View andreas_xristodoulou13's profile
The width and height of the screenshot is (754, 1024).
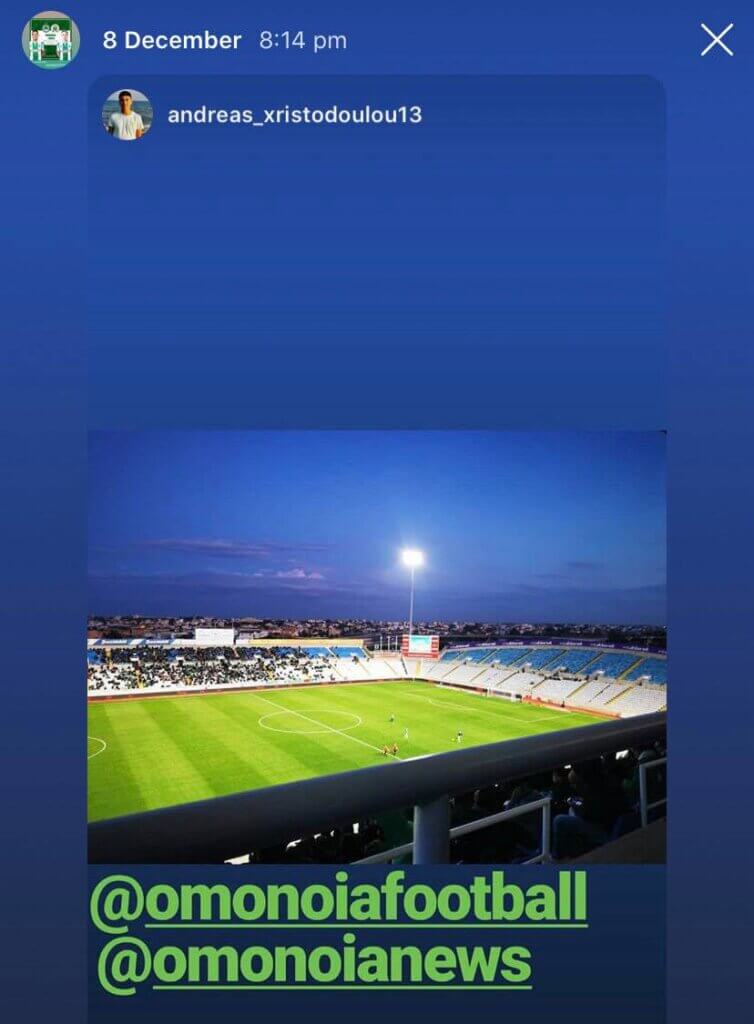click(x=294, y=115)
